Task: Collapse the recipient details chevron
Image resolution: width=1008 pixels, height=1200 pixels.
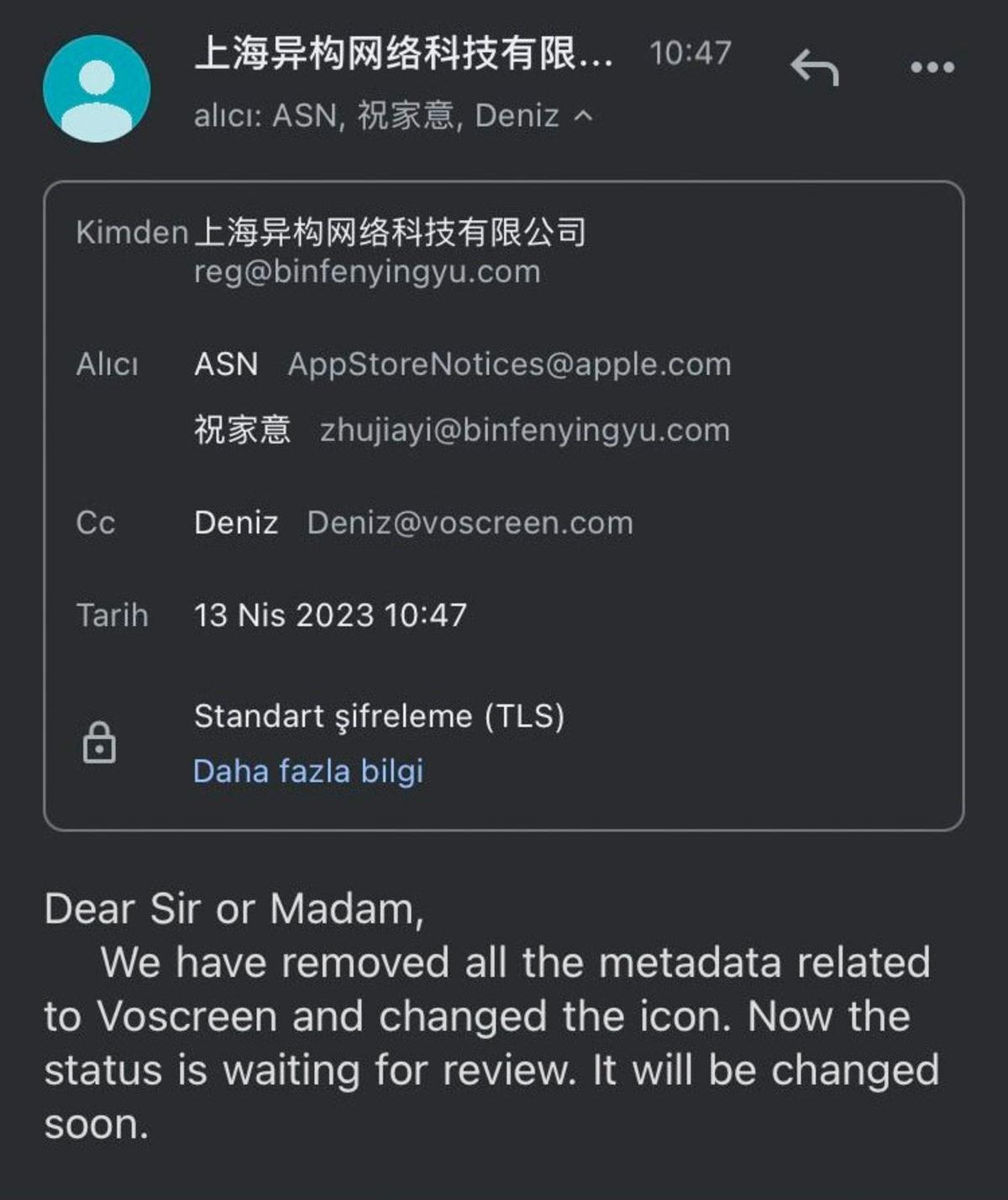Action: pyautogui.click(x=584, y=116)
